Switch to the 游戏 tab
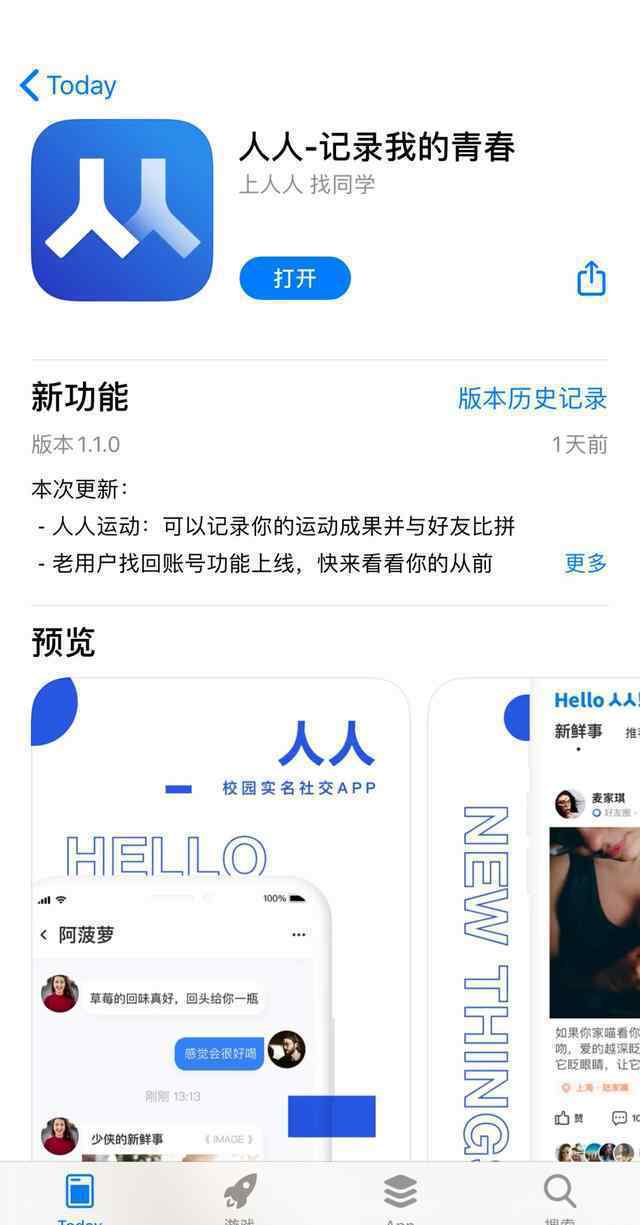 tap(240, 1196)
